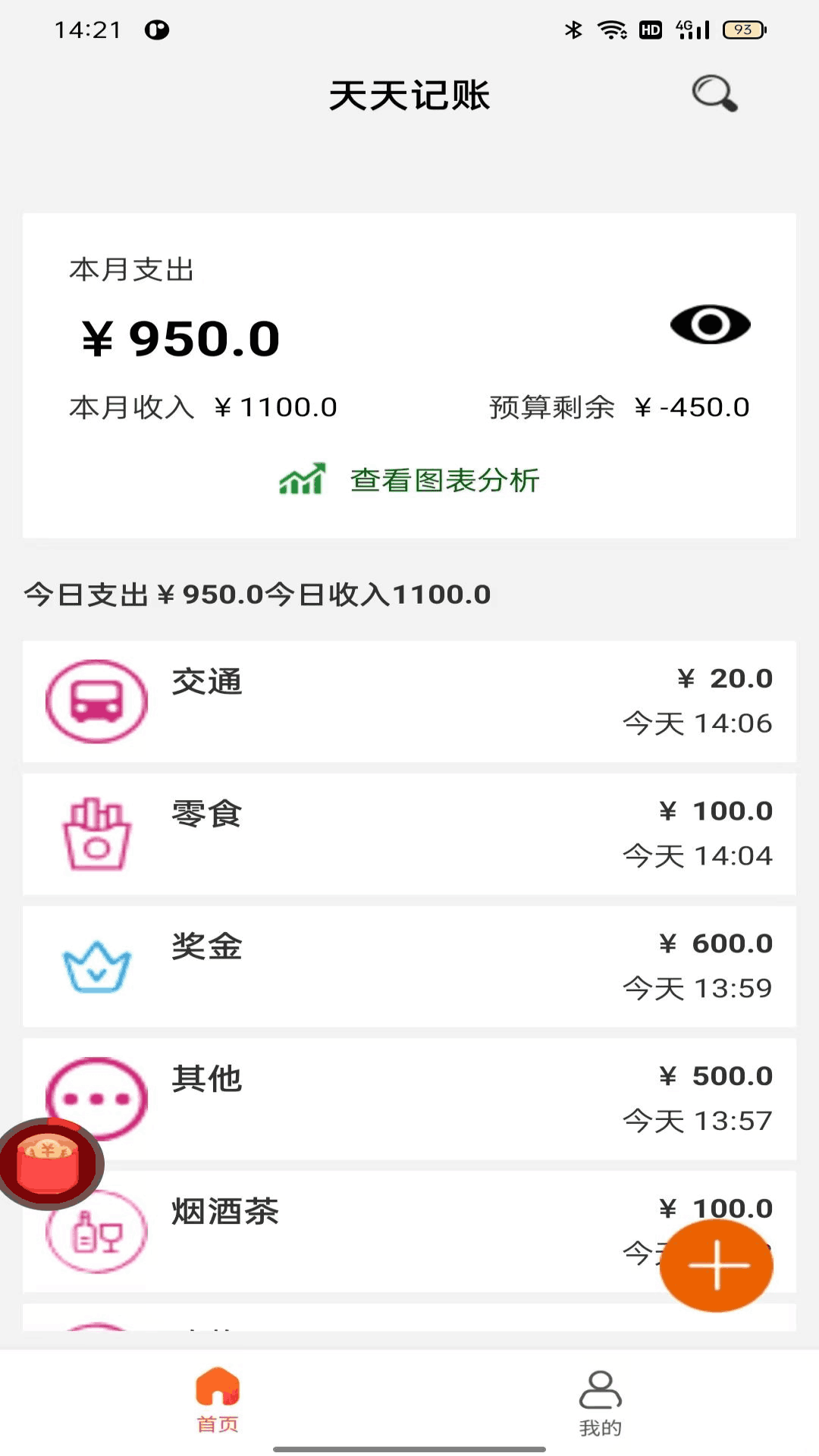
Task: Tap the orange plus button to add record
Action: (716, 1265)
